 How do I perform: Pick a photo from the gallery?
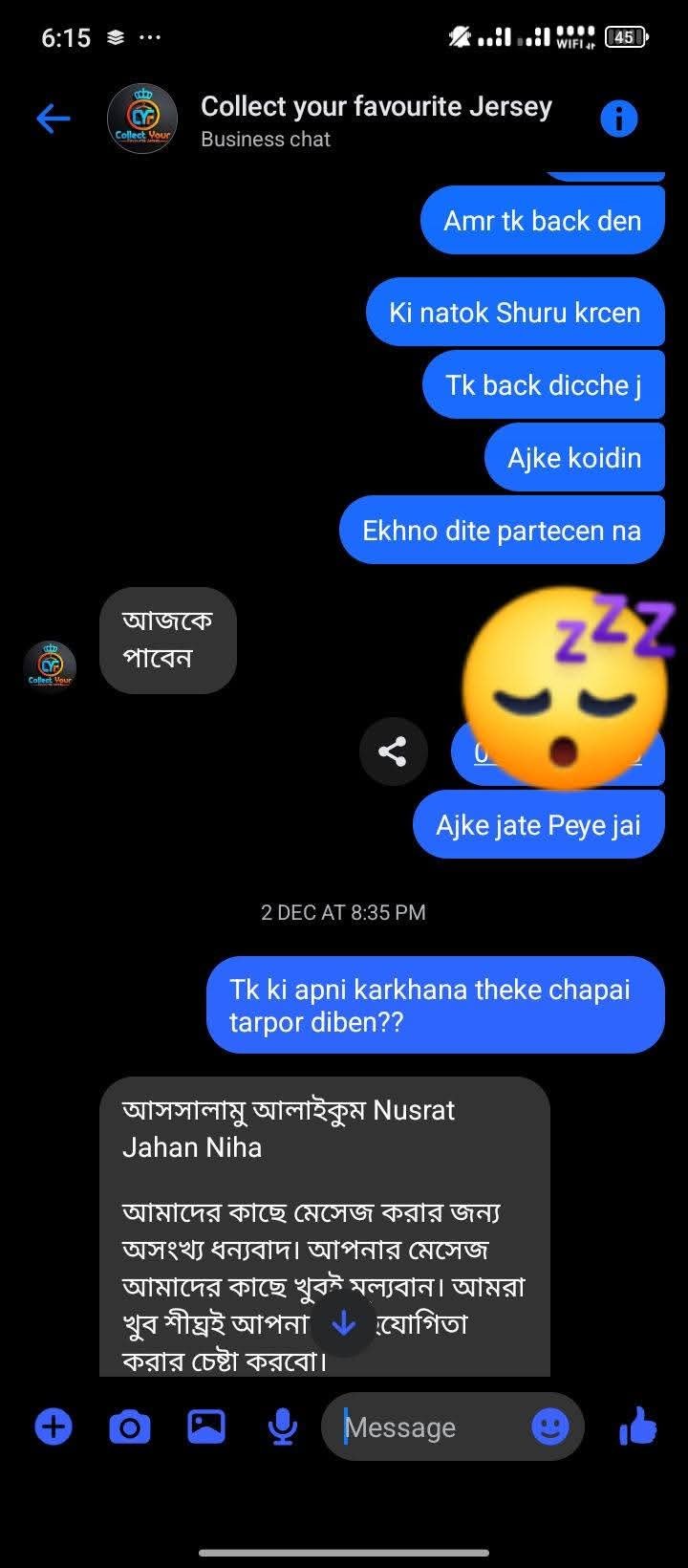[205, 1427]
